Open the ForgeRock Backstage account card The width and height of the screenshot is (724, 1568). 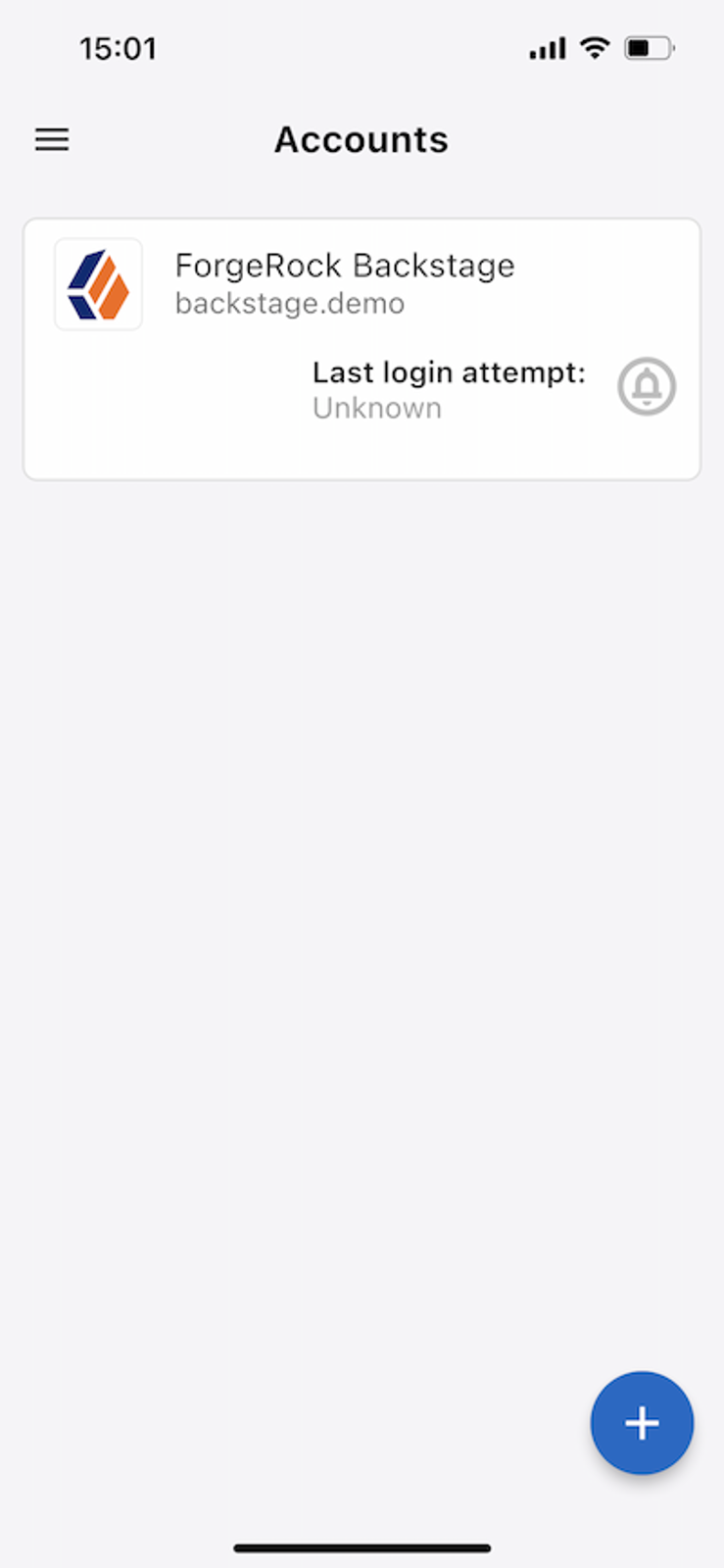(x=344, y=284)
